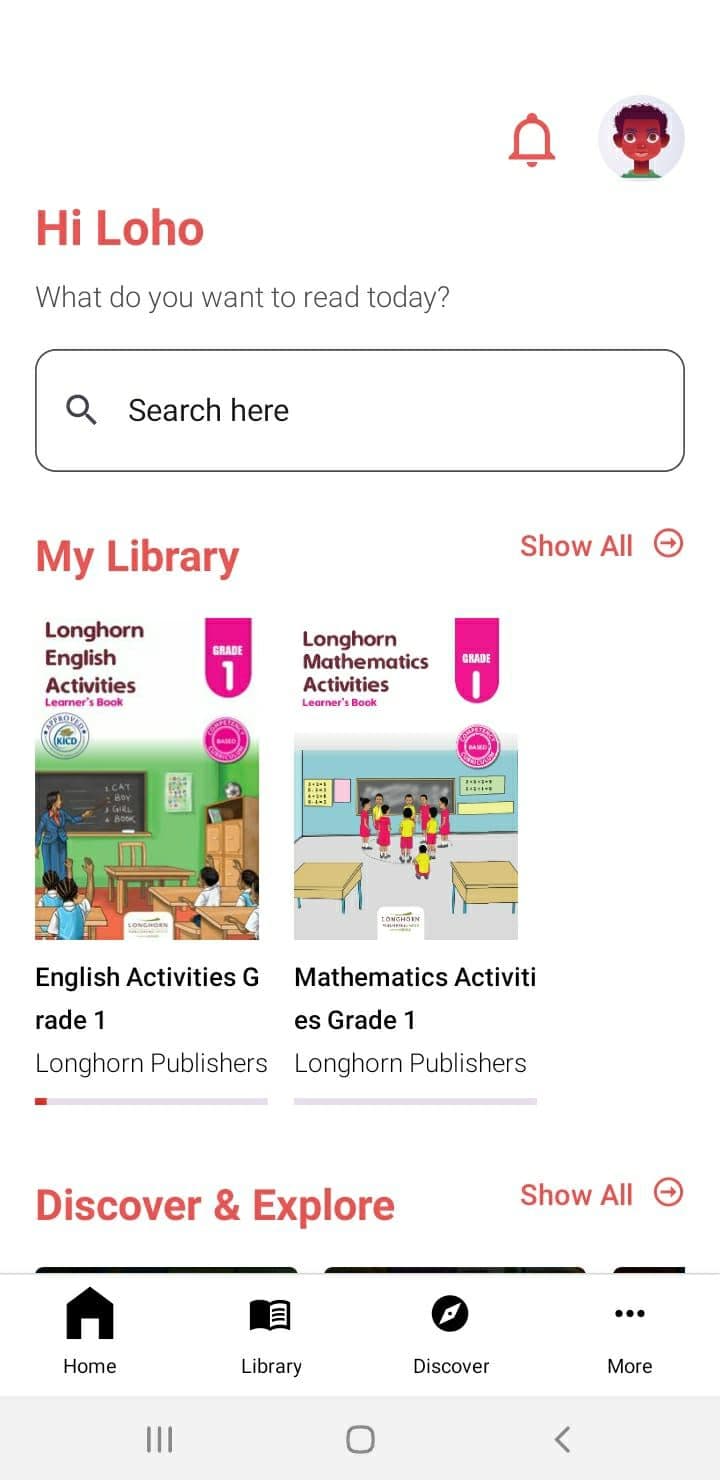Tap the recent apps button in Android navigation
Screen dimensions: 720x1480
[x=159, y=1439]
